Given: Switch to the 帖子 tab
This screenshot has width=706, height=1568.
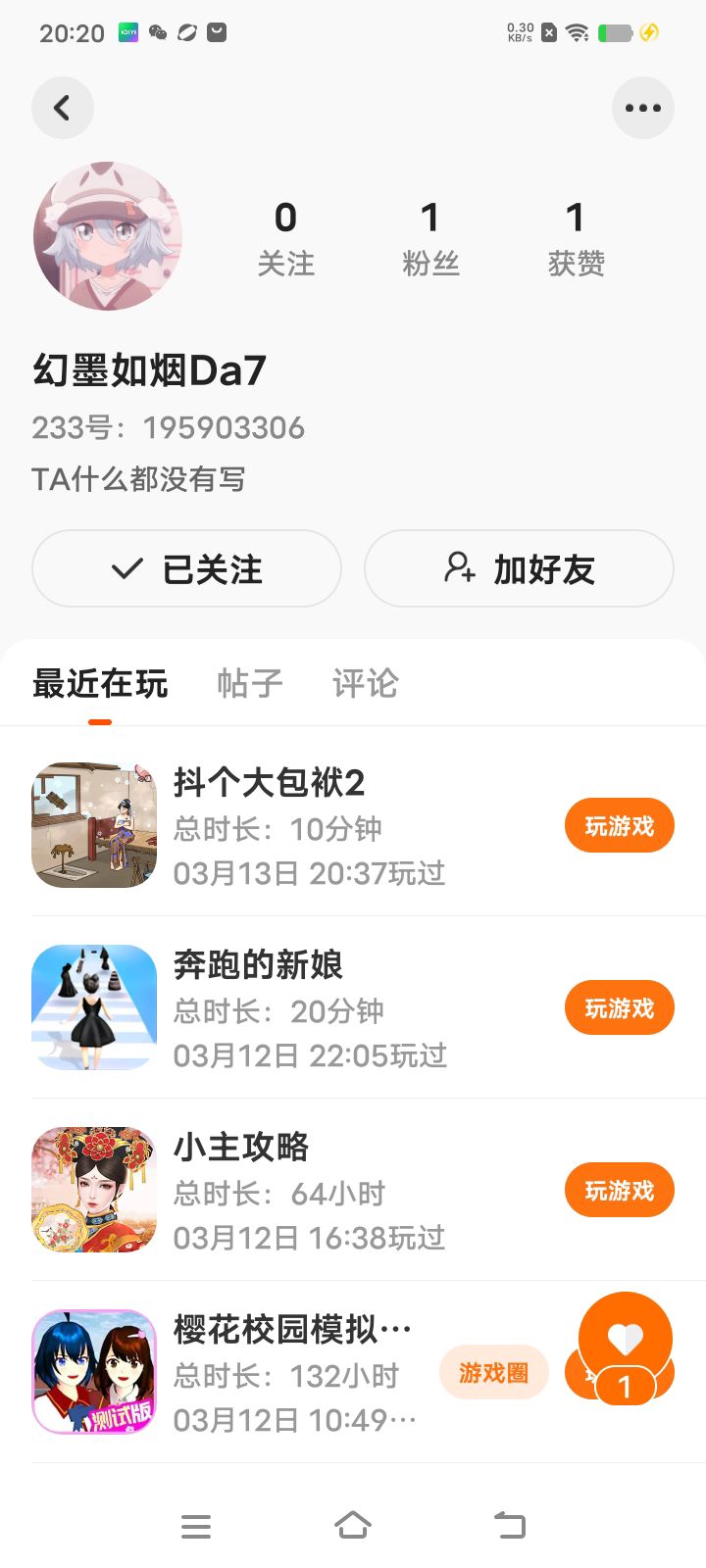Looking at the screenshot, I should (250, 683).
